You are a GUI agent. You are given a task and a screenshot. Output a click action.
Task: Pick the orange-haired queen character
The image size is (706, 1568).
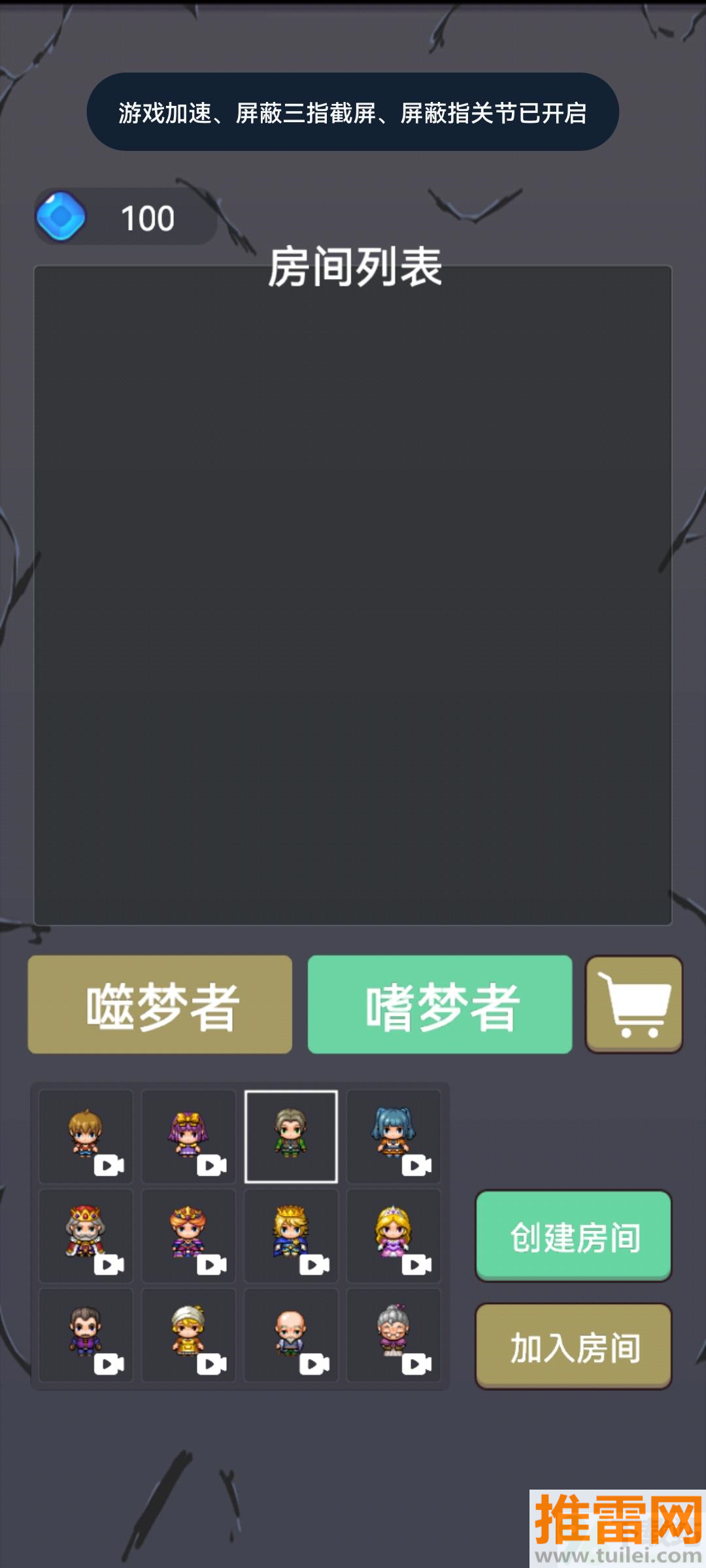click(x=188, y=1235)
